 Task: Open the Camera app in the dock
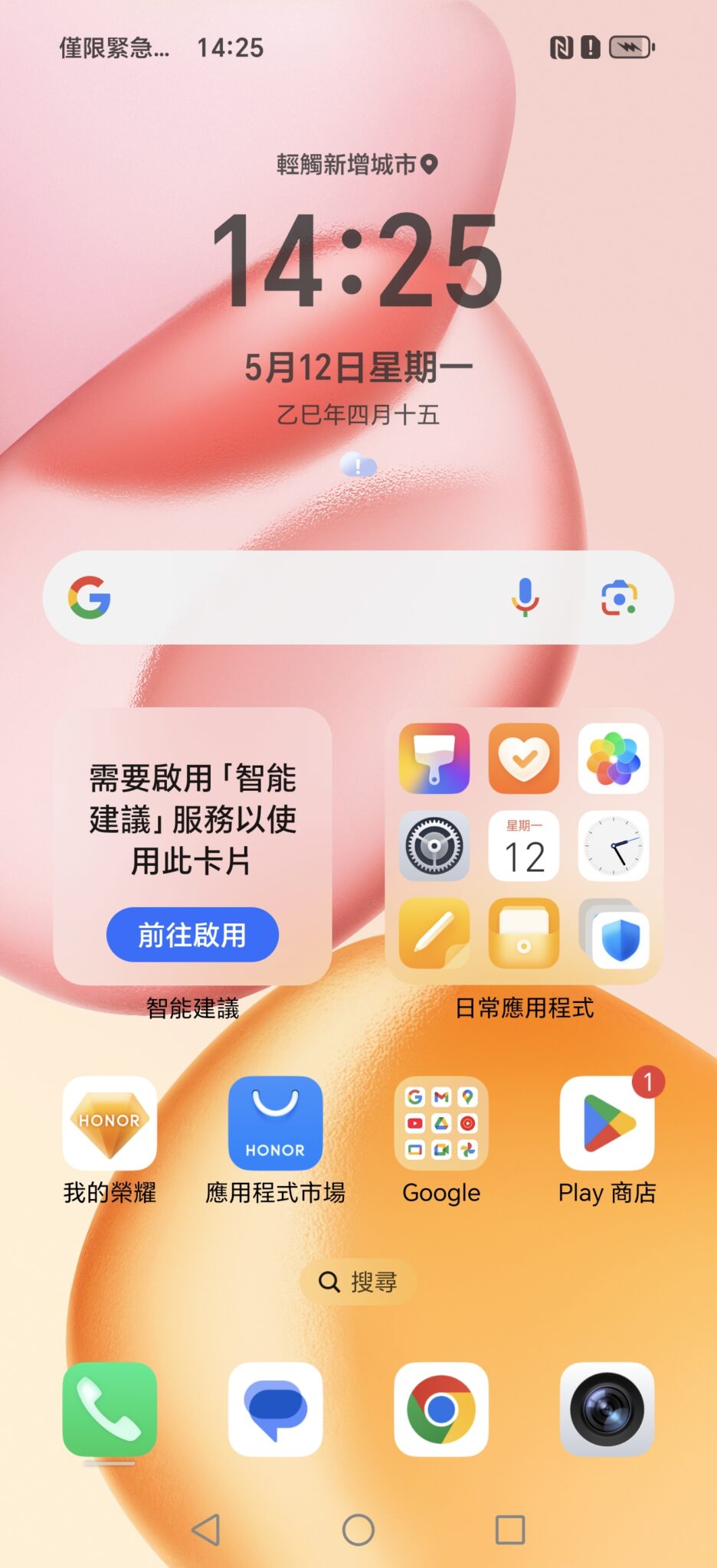(607, 1409)
